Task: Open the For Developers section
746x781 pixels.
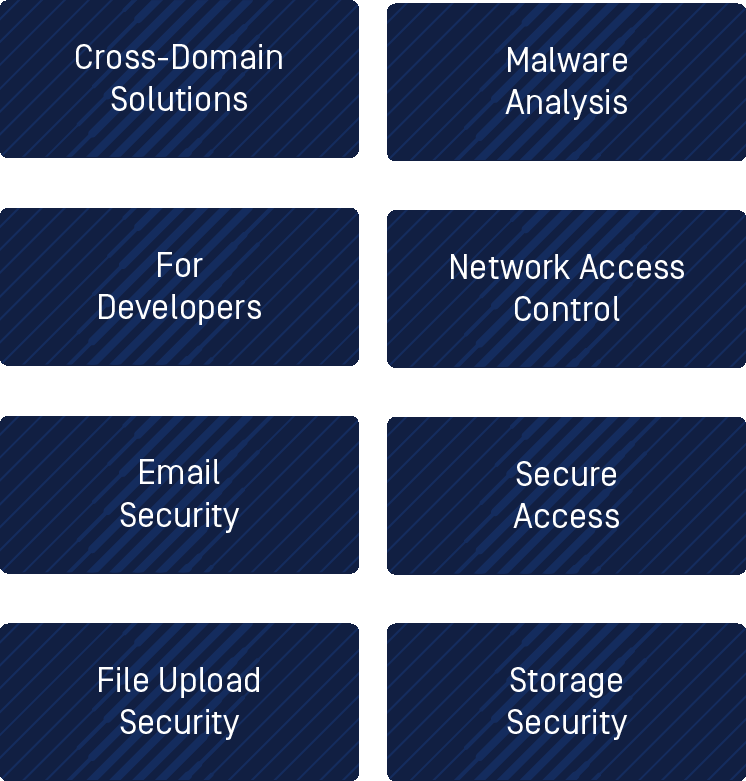Action: point(179,286)
